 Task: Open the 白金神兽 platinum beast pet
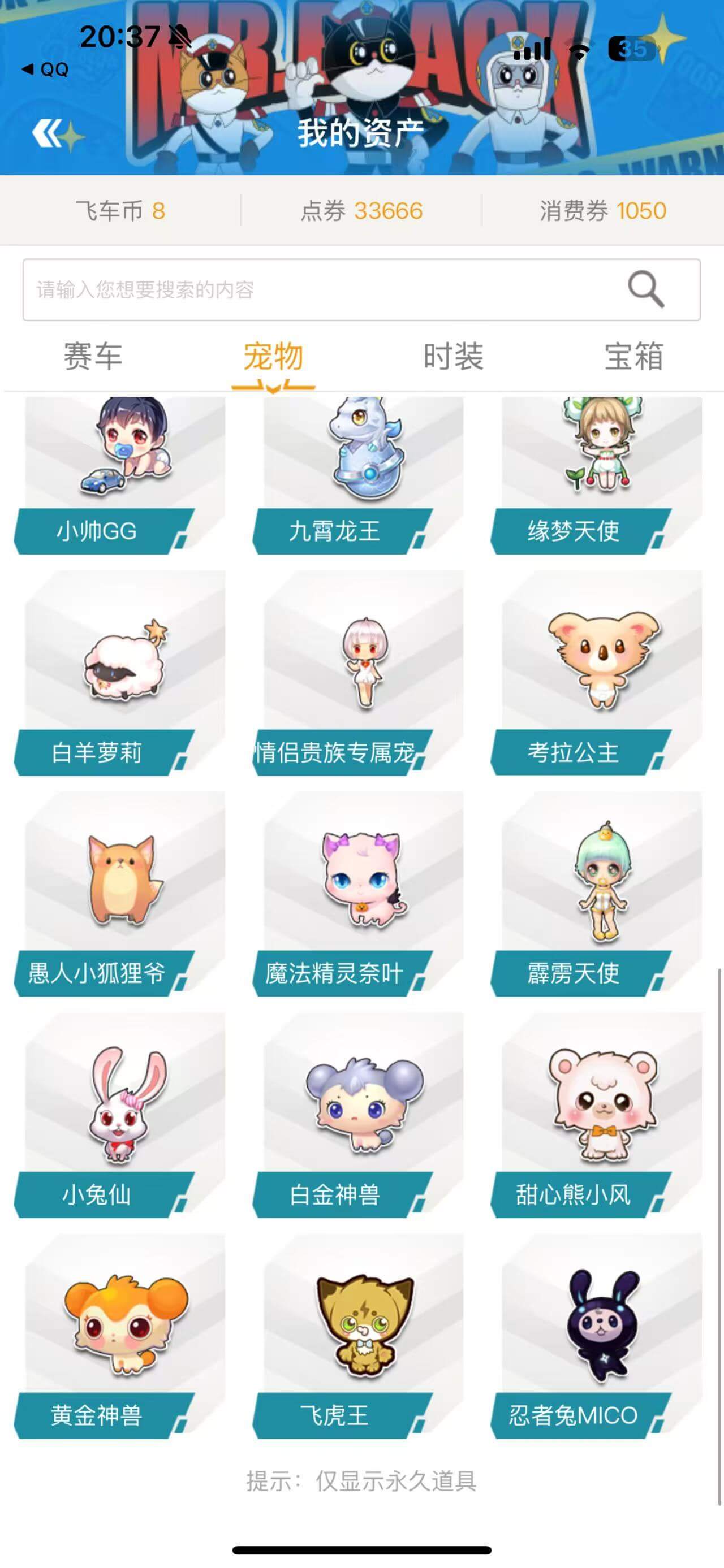[359, 1114]
